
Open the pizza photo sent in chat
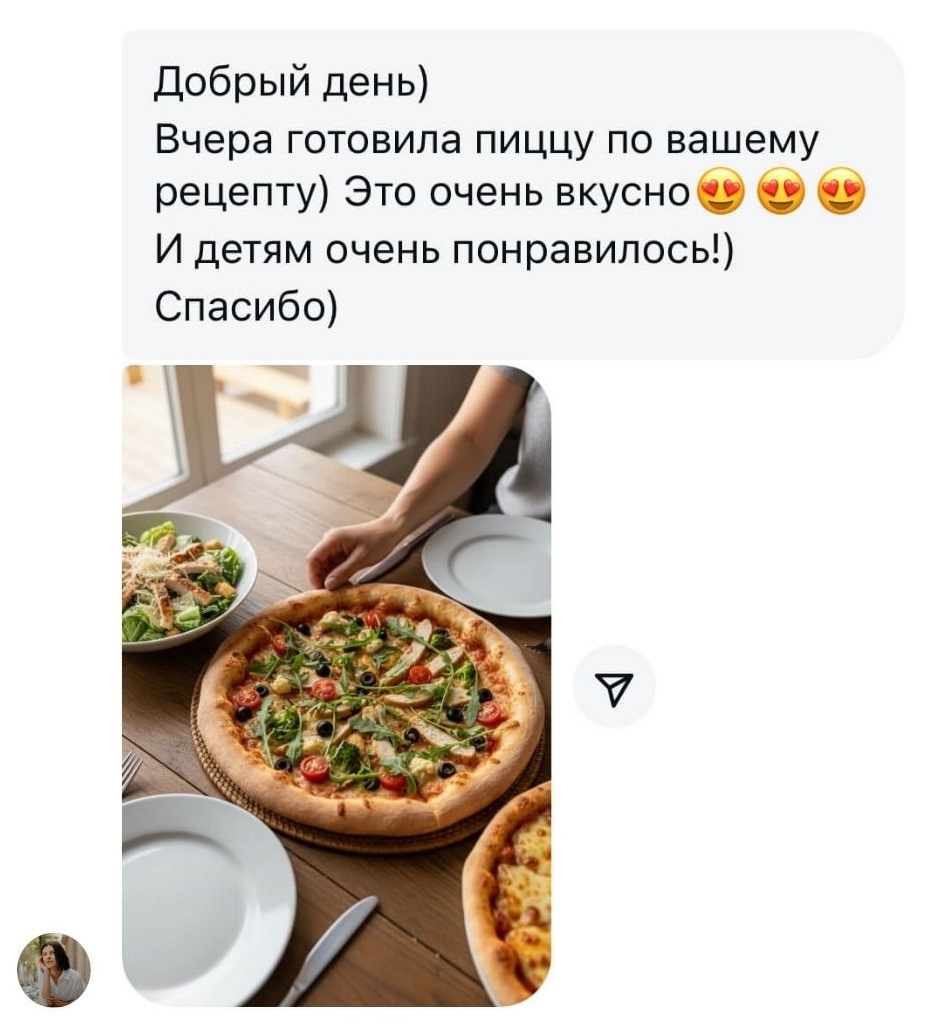coord(336,685)
